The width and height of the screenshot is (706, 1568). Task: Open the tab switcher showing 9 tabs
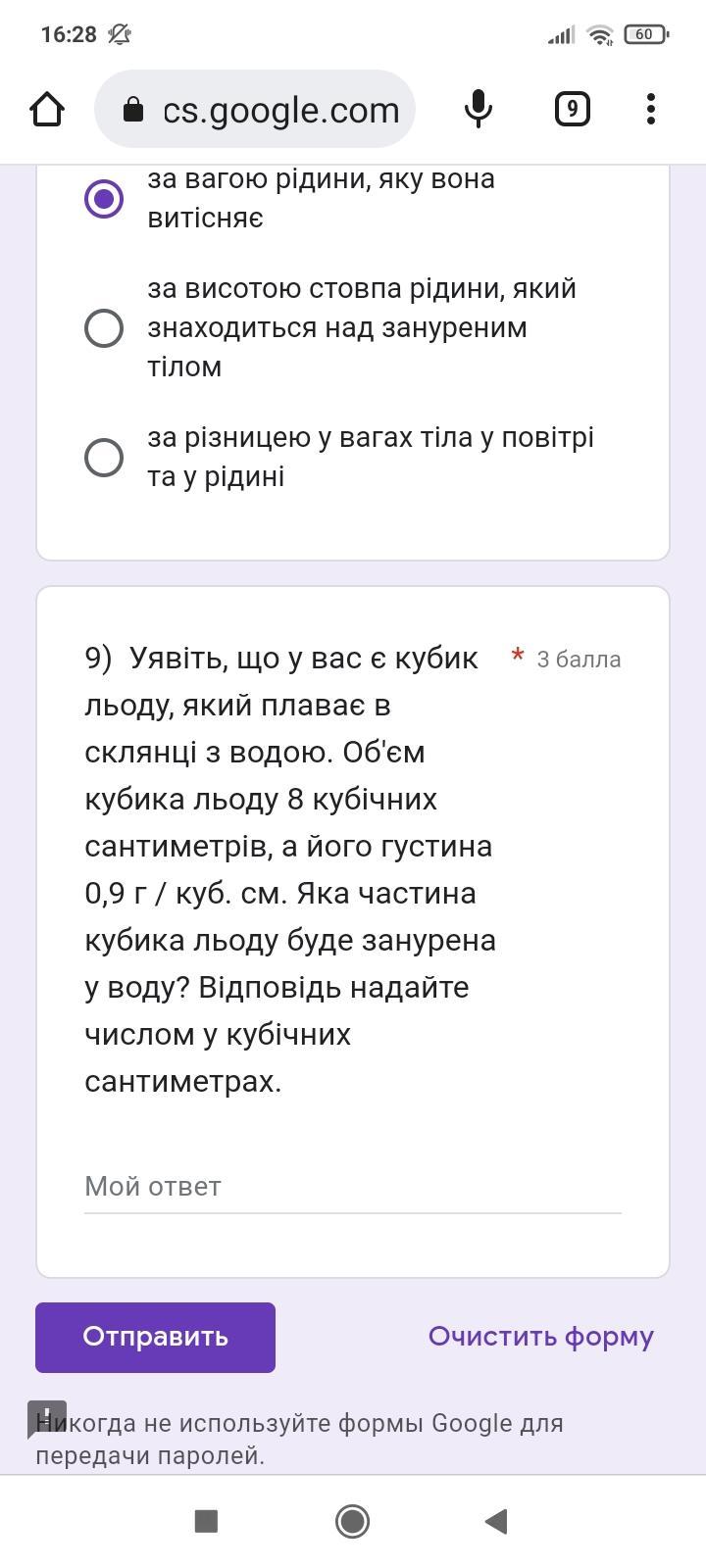(x=572, y=109)
